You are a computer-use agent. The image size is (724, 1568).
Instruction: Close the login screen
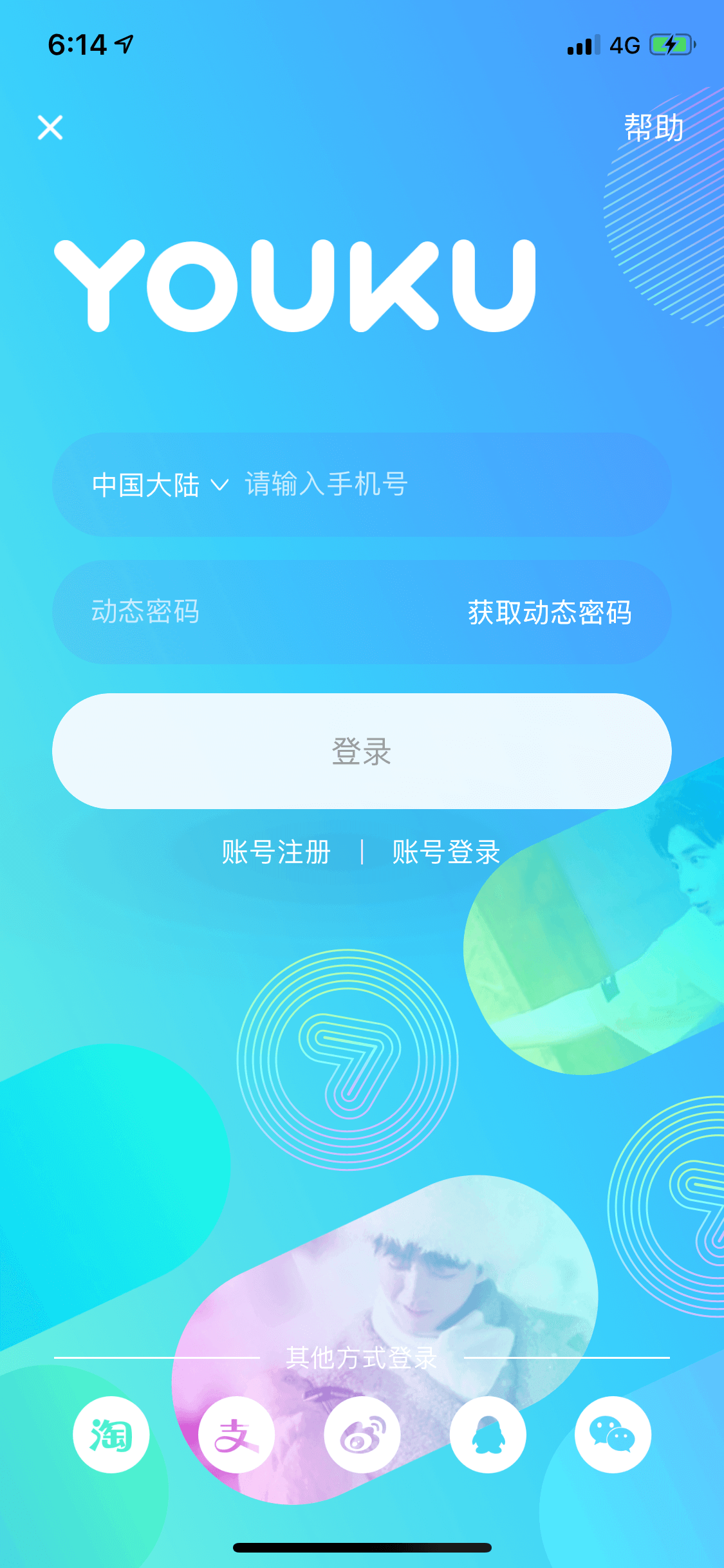click(x=50, y=127)
